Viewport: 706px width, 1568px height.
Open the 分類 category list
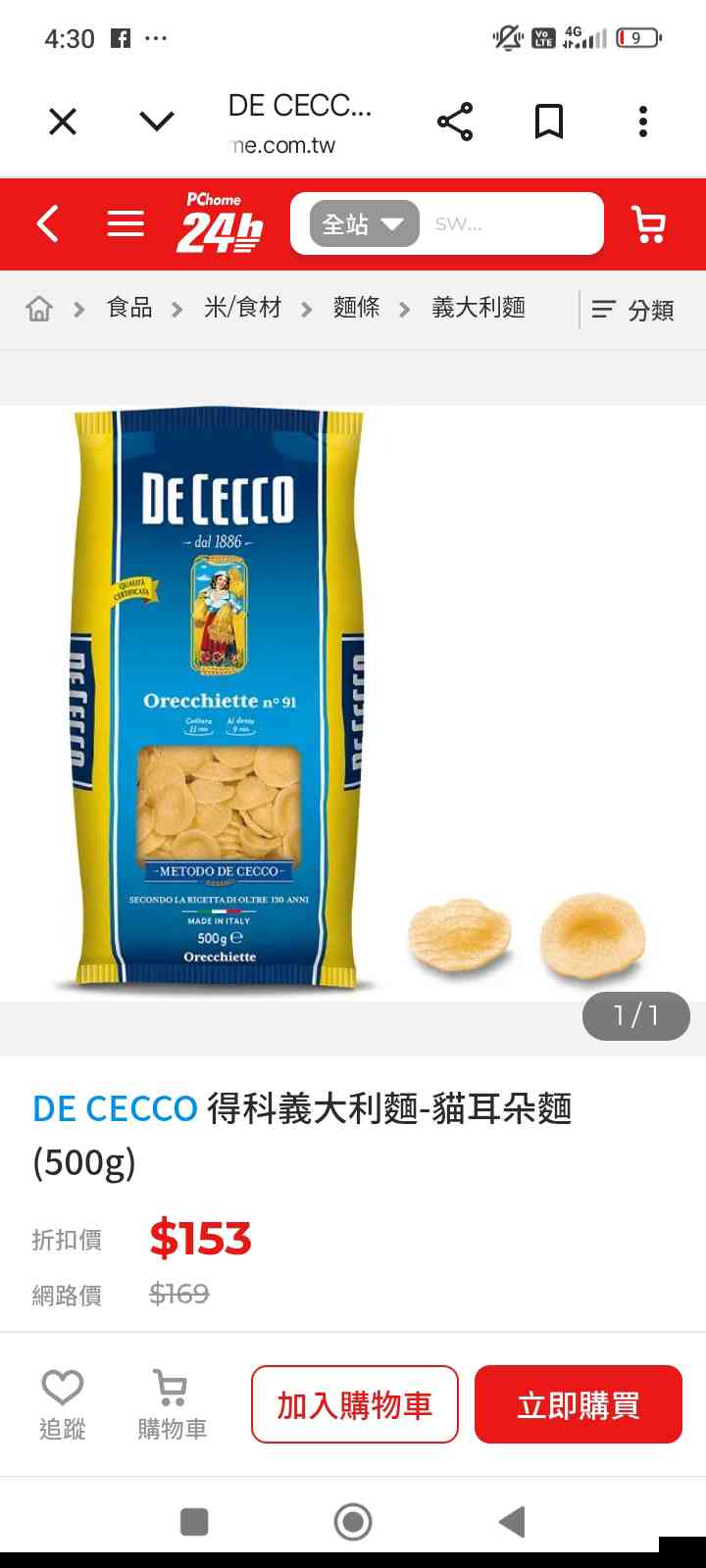(633, 310)
